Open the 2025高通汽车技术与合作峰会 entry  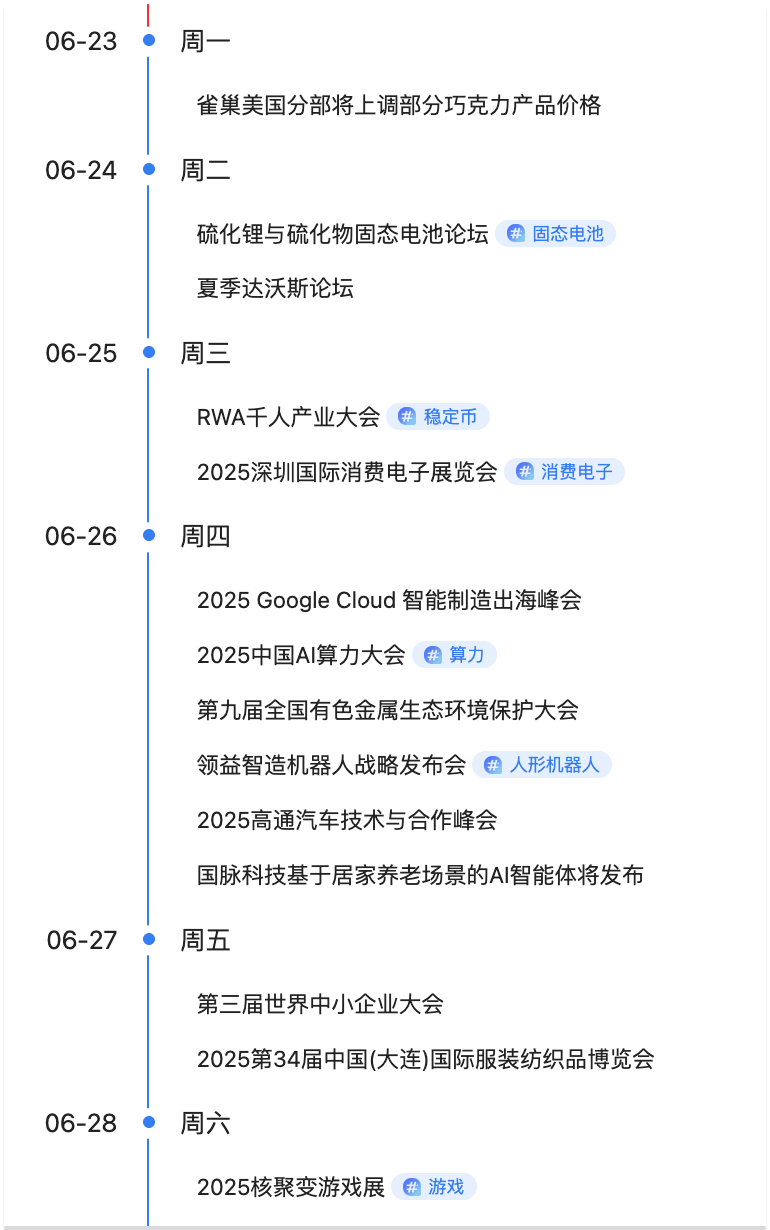(x=347, y=820)
